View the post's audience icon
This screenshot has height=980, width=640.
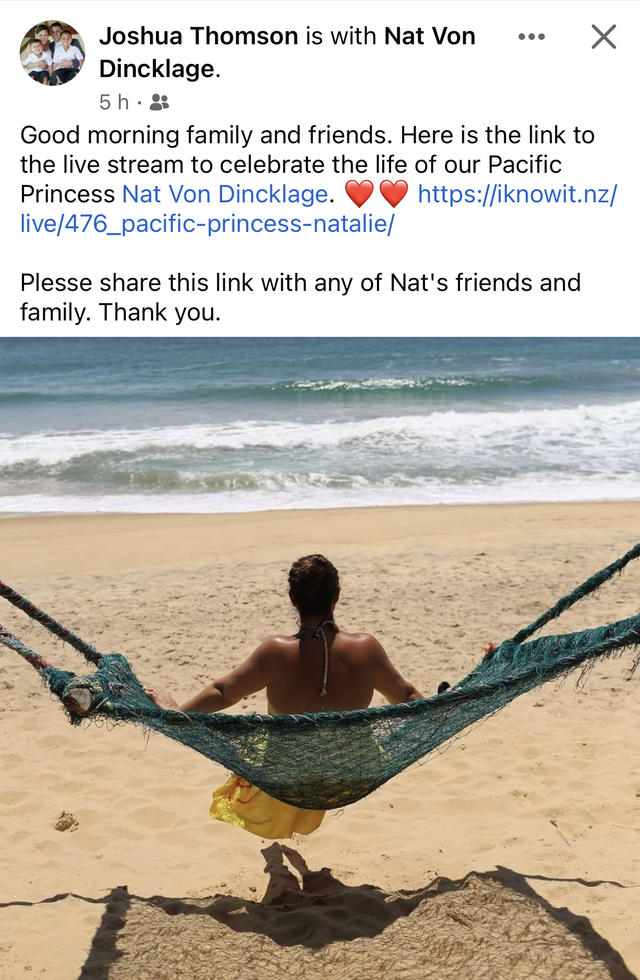(159, 102)
